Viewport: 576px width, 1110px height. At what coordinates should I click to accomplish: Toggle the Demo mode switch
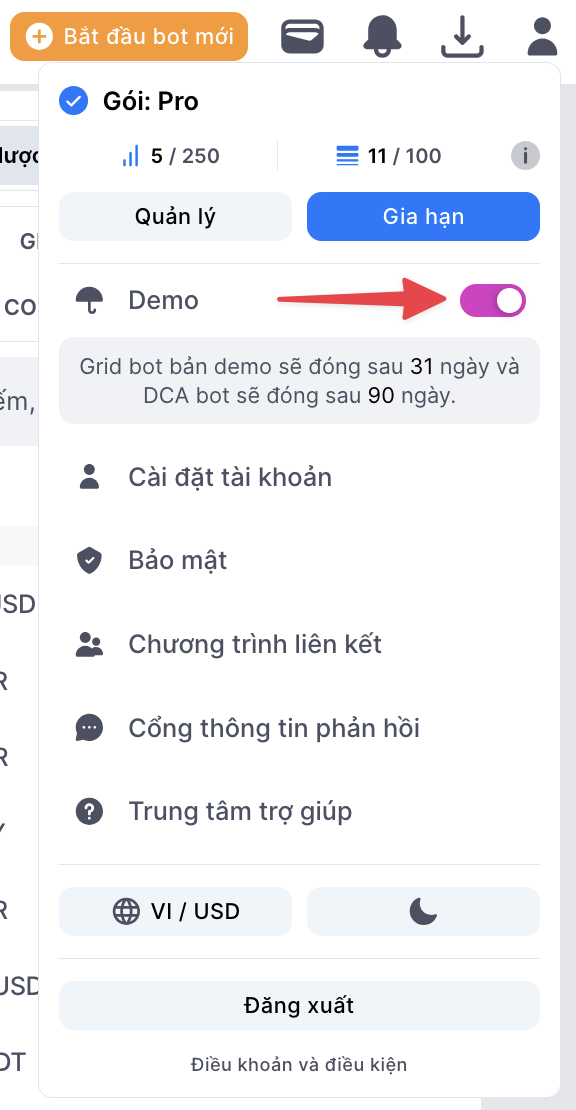click(493, 301)
